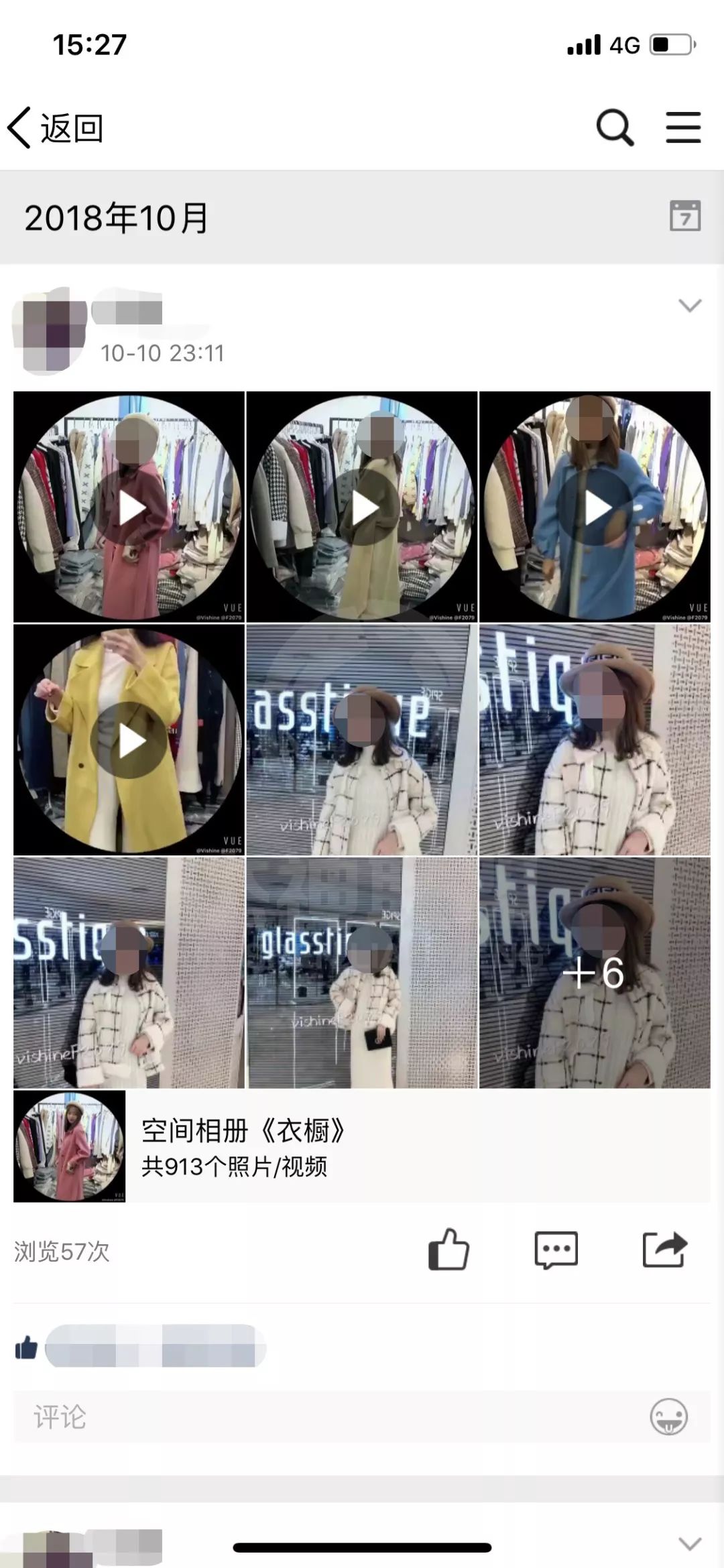This screenshot has height=1568, width=724.
Task: Open the comment bubble icon
Action: tap(556, 1250)
